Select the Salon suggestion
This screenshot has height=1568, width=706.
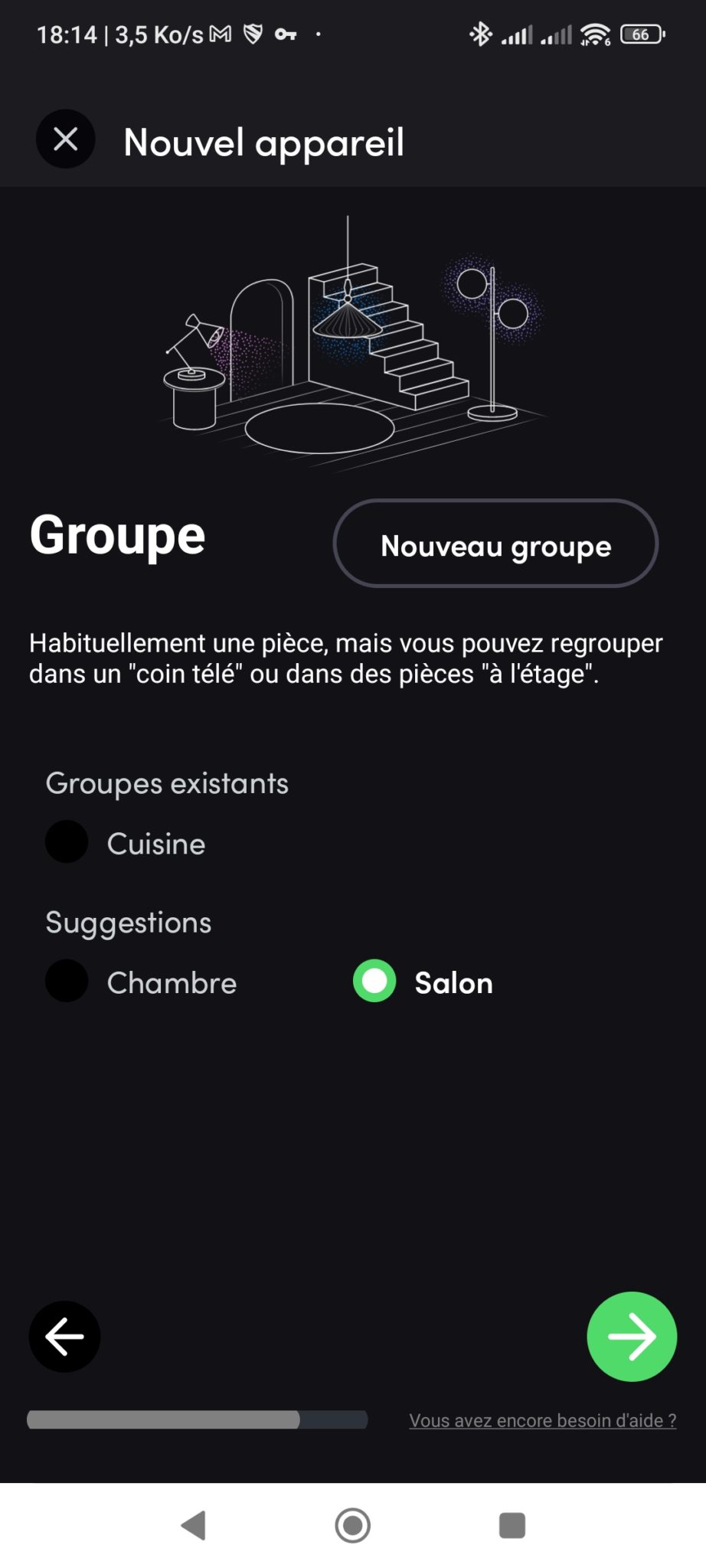(x=374, y=982)
